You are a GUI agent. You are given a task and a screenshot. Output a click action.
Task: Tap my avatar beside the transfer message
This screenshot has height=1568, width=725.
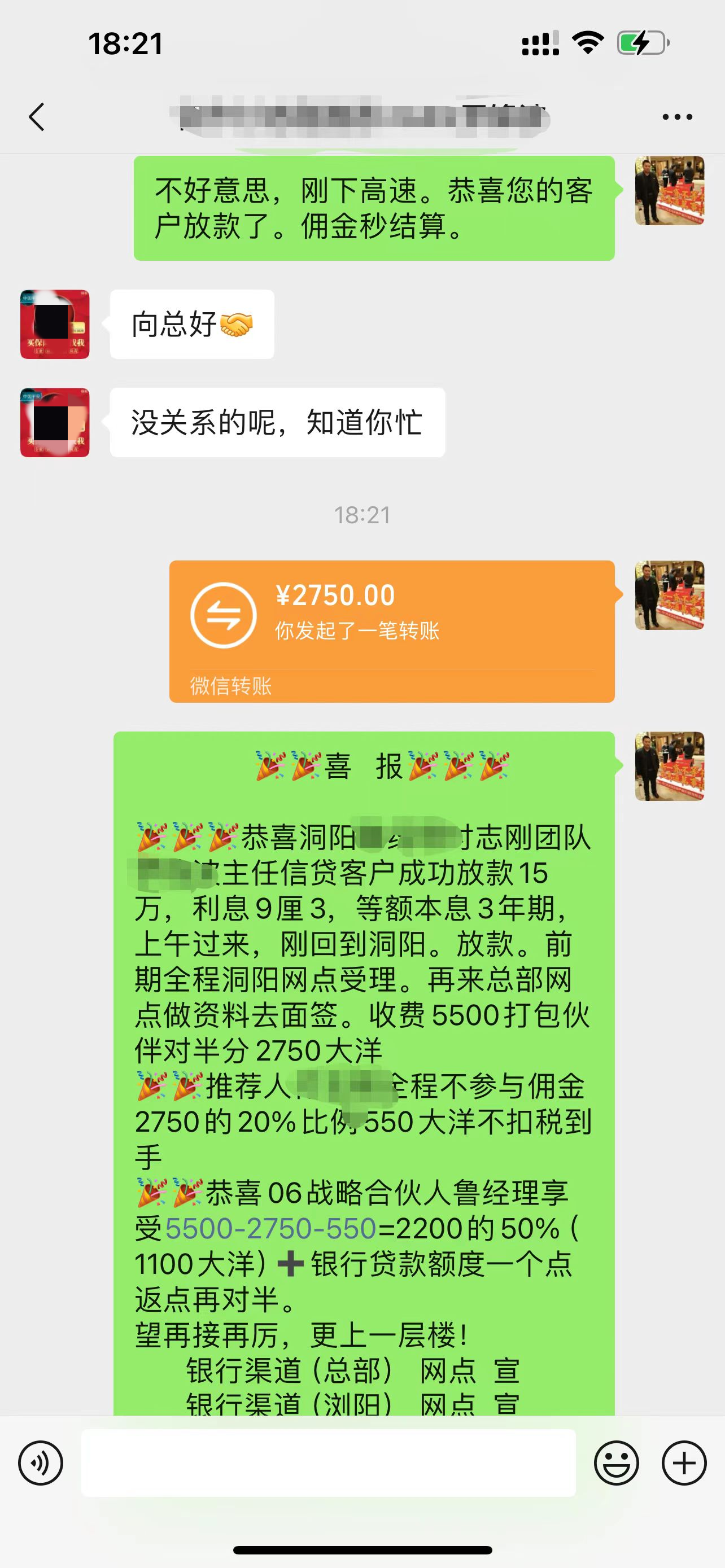[x=670, y=595]
